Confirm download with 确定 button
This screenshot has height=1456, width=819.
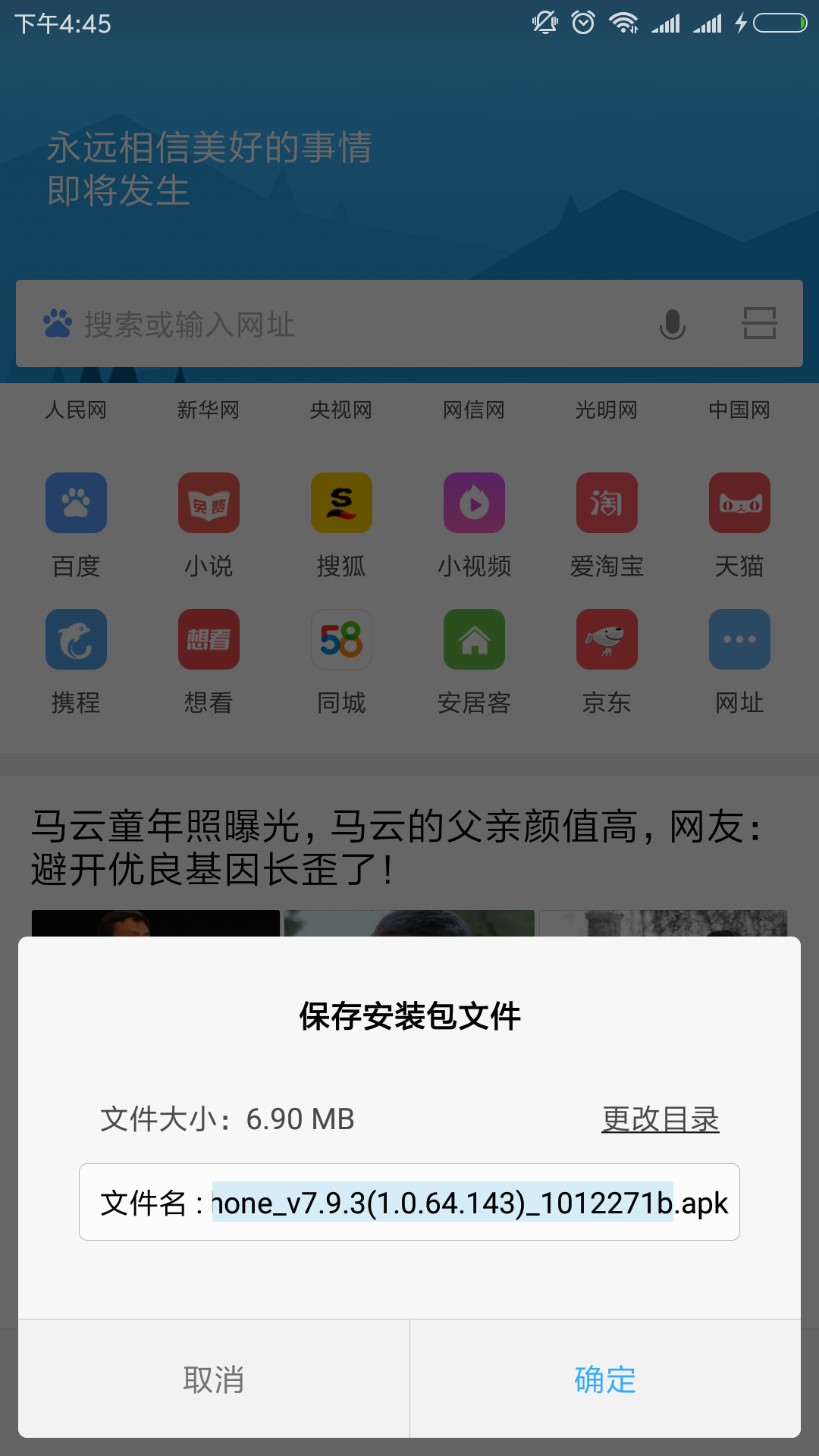604,1379
